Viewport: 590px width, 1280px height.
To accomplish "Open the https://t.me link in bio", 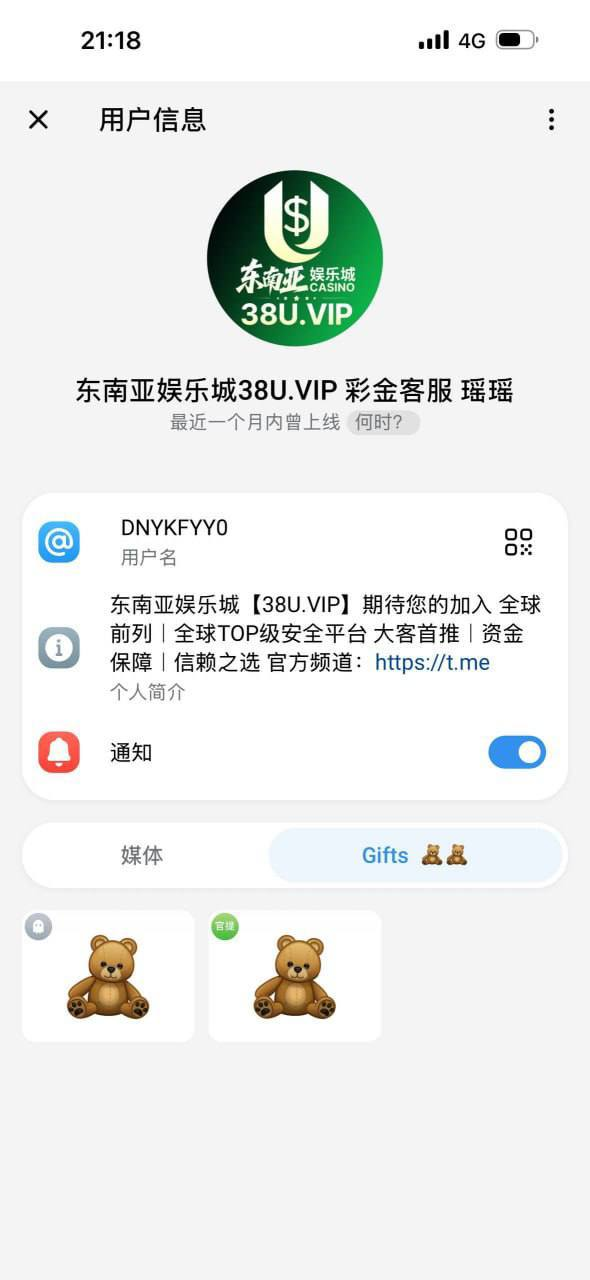I will 432,662.
